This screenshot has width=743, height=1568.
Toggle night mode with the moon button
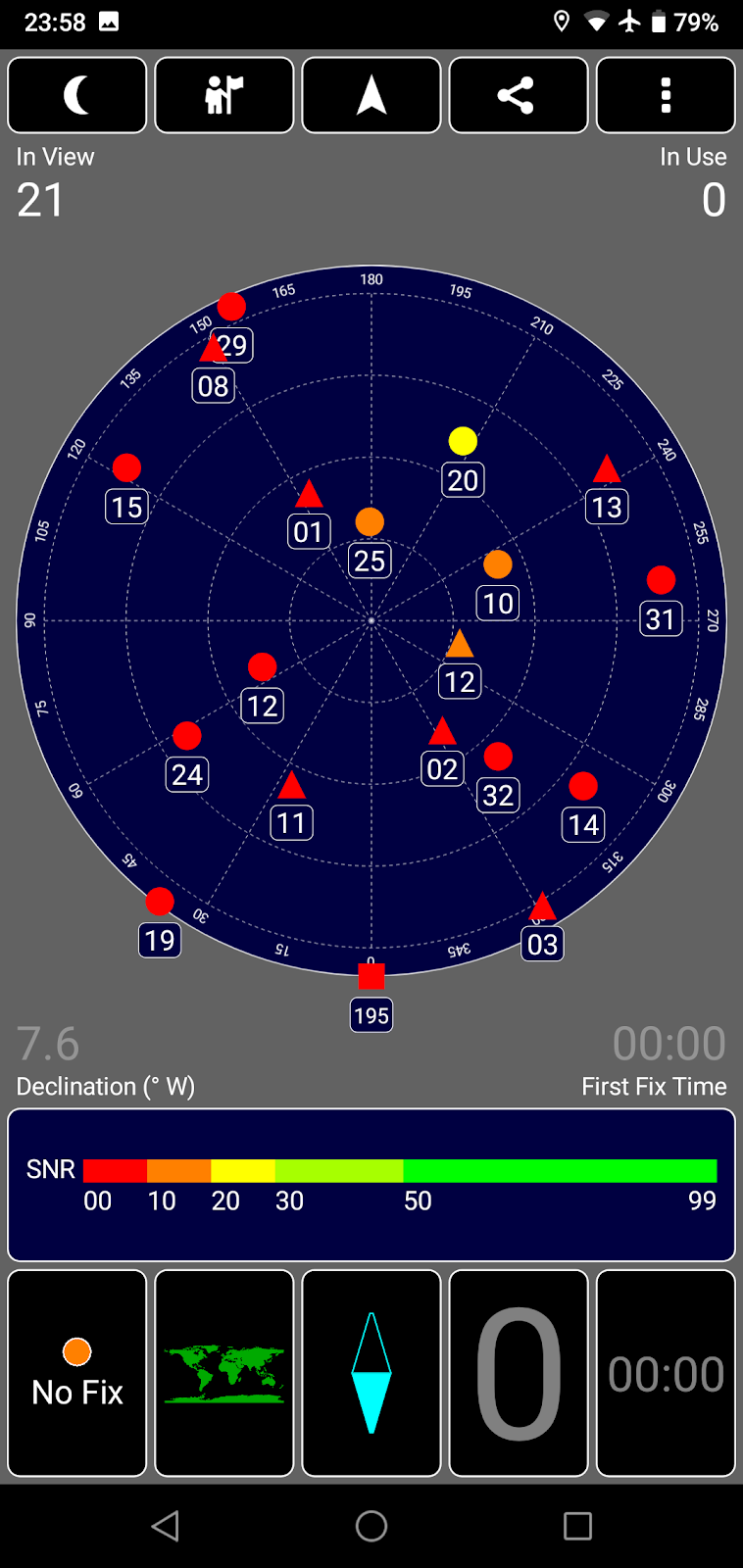[77, 95]
